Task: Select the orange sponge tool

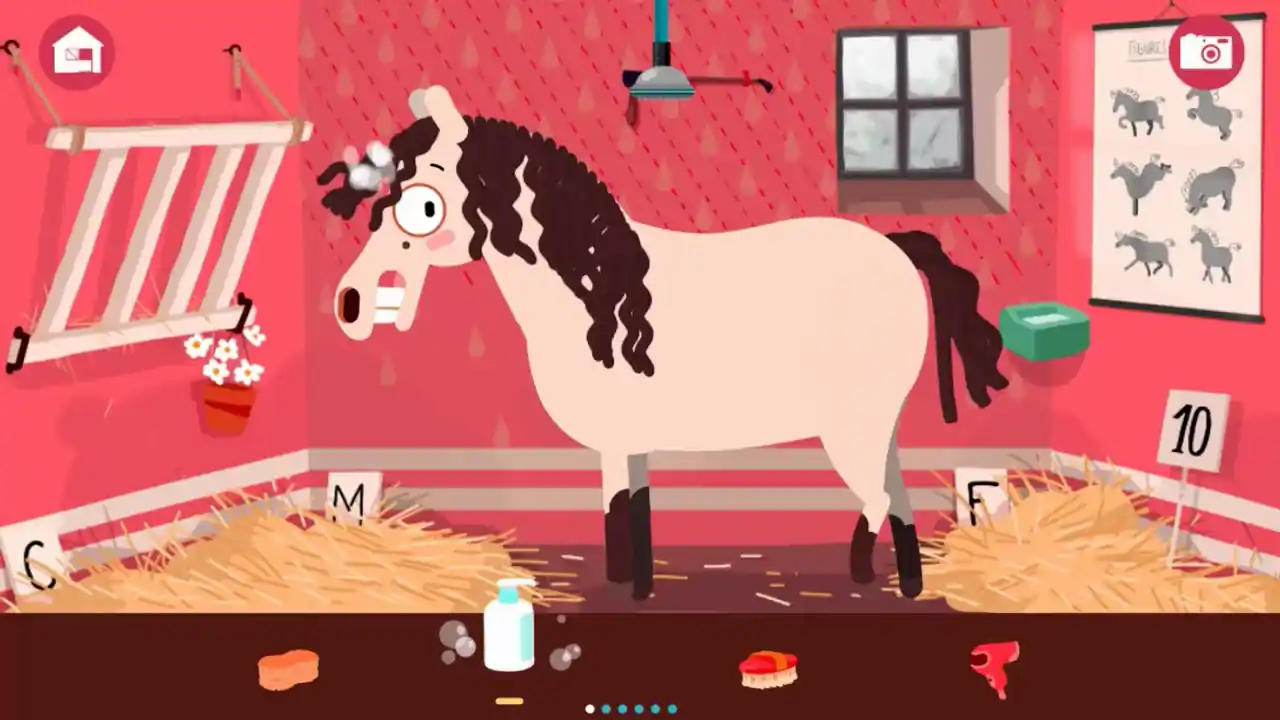Action: click(x=288, y=668)
